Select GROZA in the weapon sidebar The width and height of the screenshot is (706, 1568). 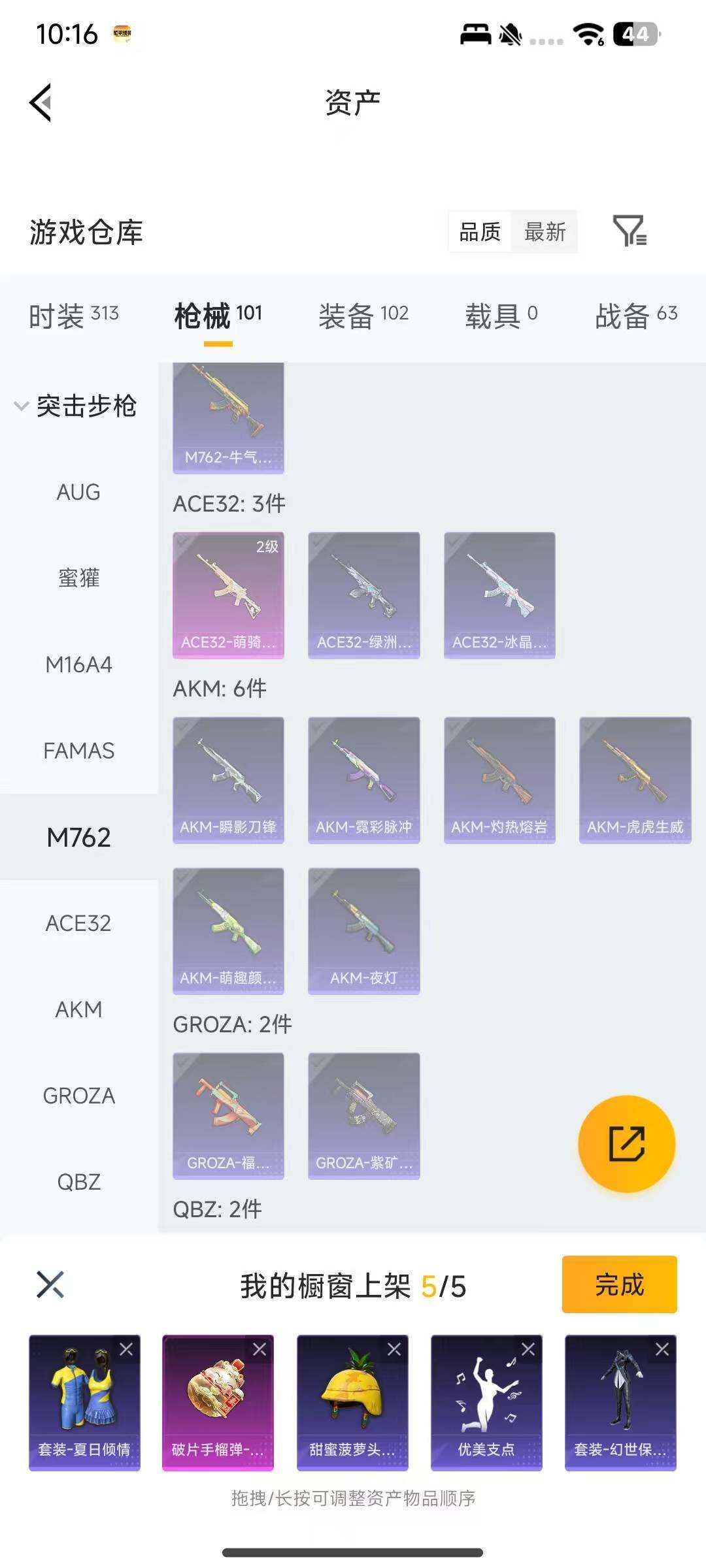click(78, 1096)
